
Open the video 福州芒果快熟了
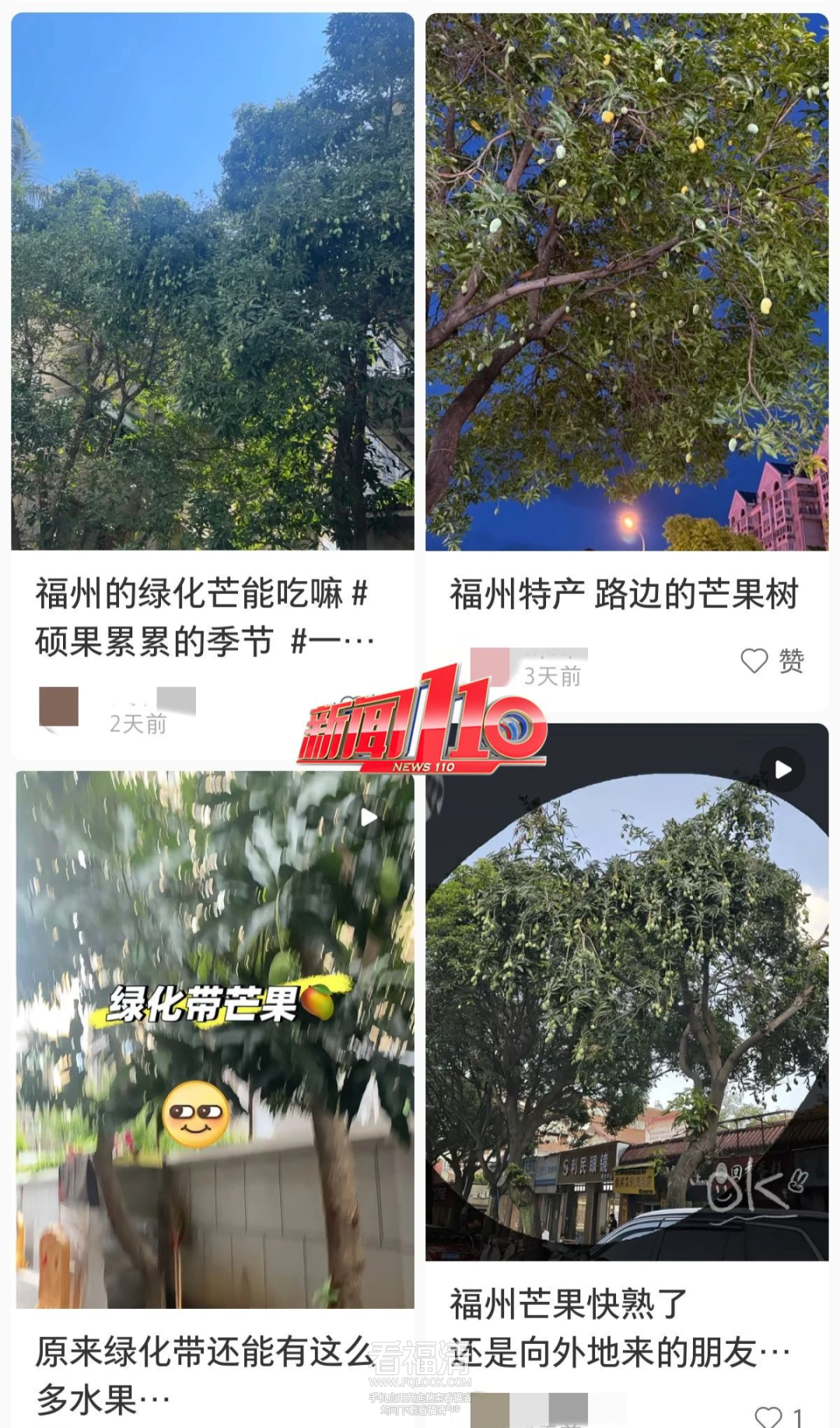tap(626, 992)
